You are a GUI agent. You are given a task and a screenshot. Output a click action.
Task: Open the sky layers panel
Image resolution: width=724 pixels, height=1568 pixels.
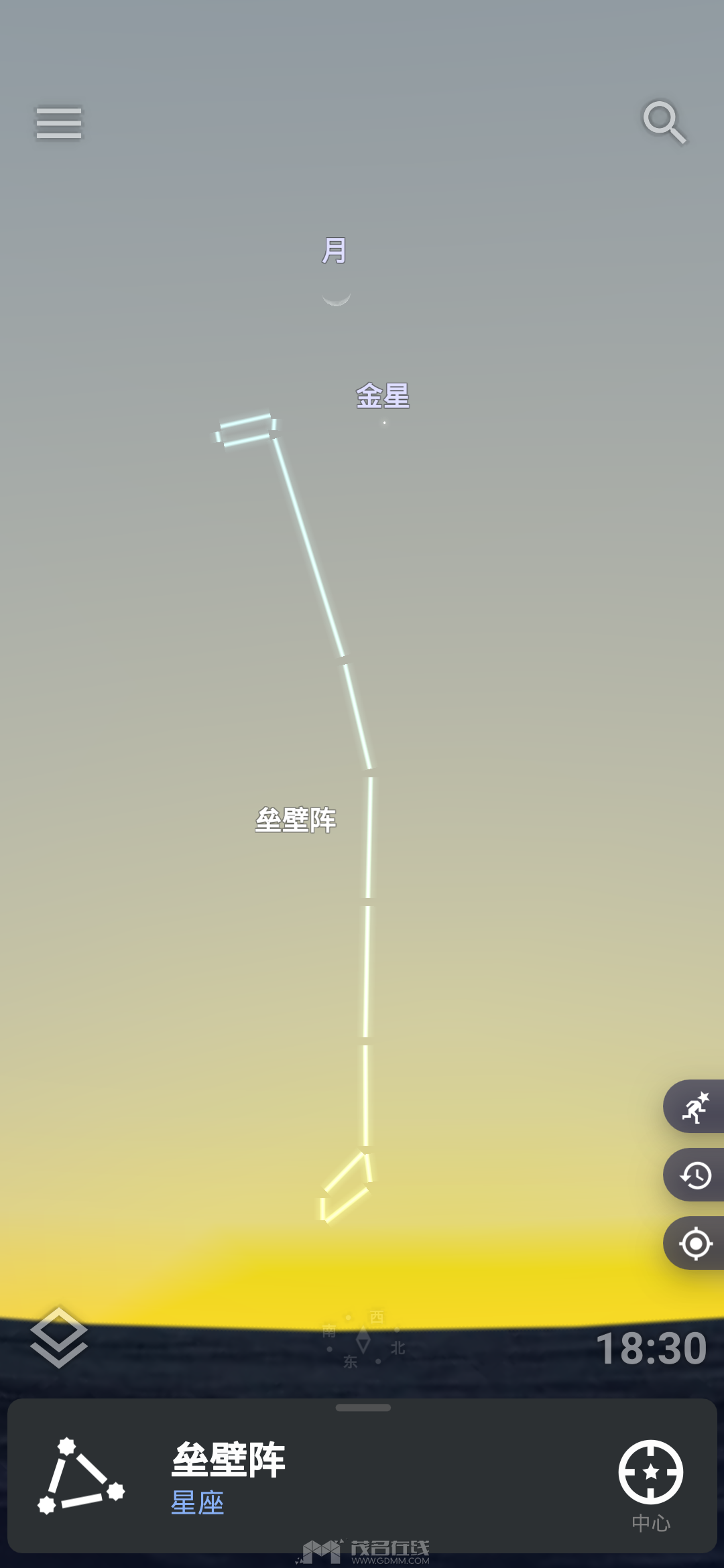pos(59,1337)
